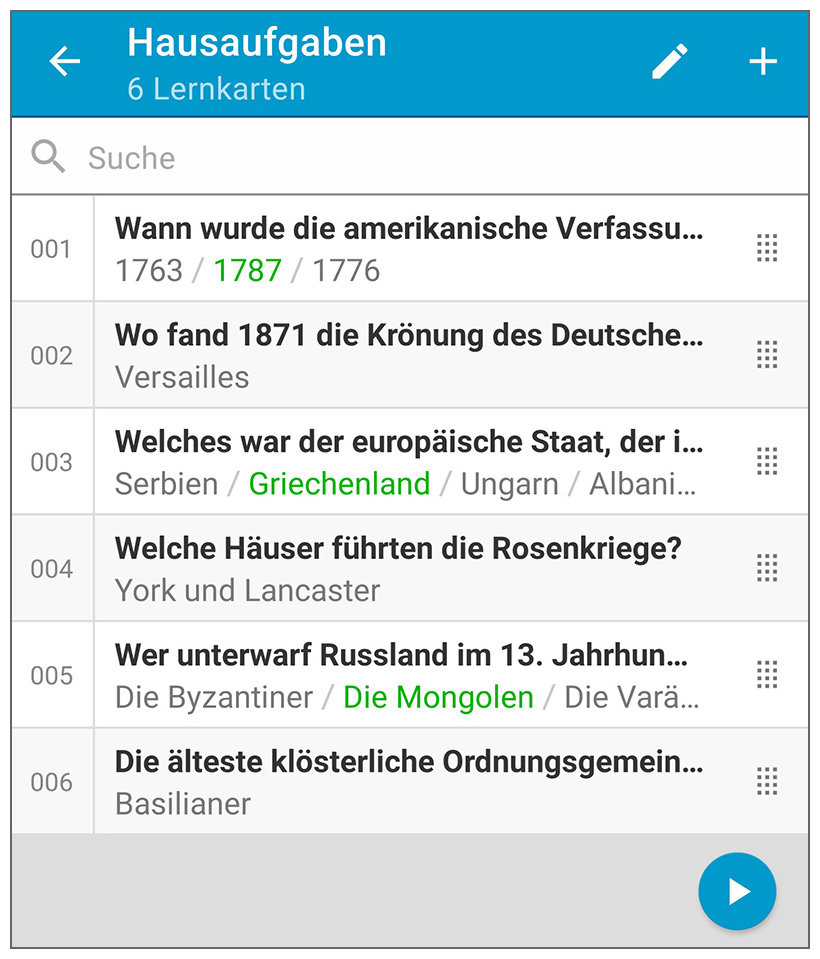Image resolution: width=820 pixels, height=959 pixels.
Task: Open card 002 about Krönung 1871
Action: (410, 355)
